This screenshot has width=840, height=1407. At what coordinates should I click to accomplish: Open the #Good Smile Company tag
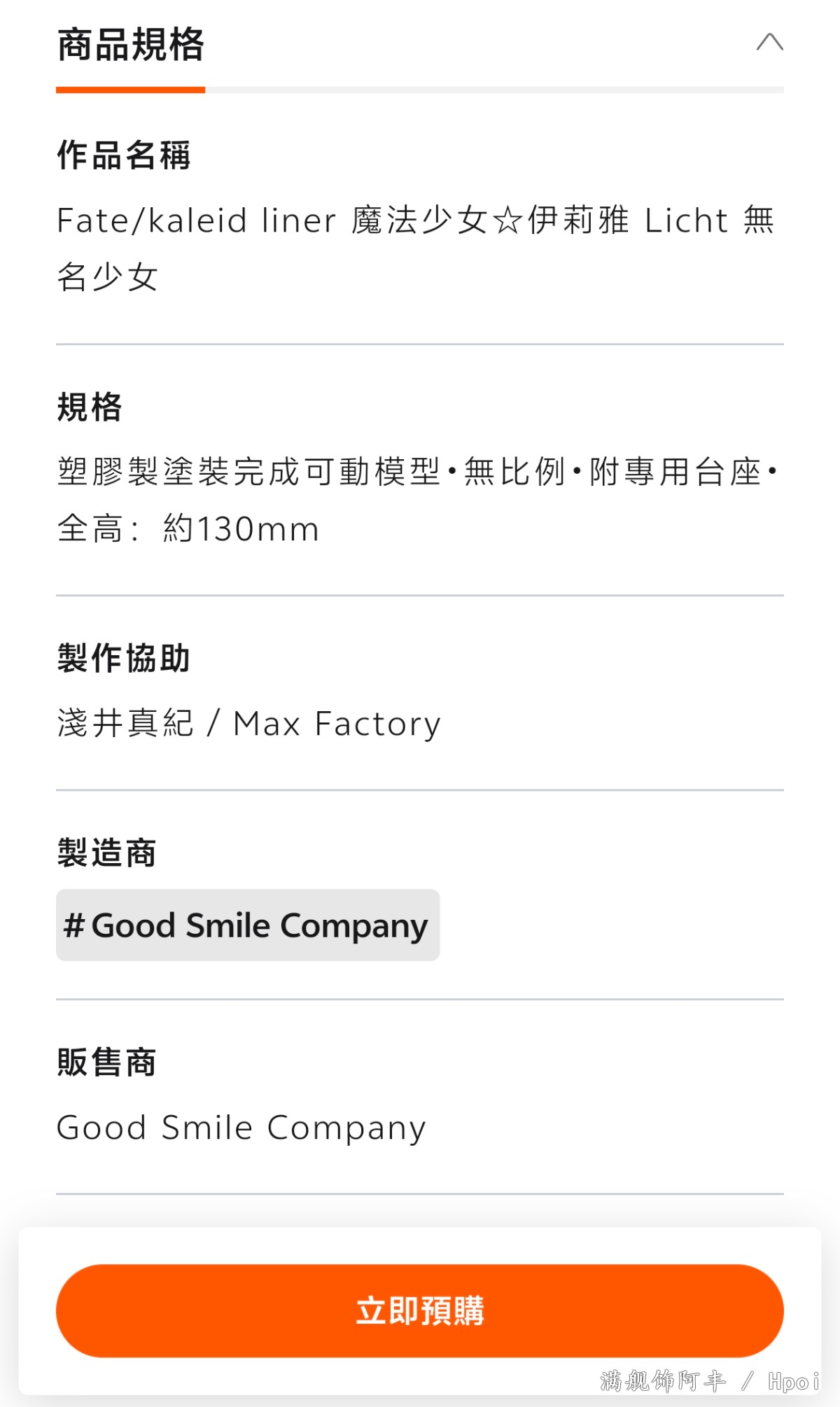click(247, 925)
